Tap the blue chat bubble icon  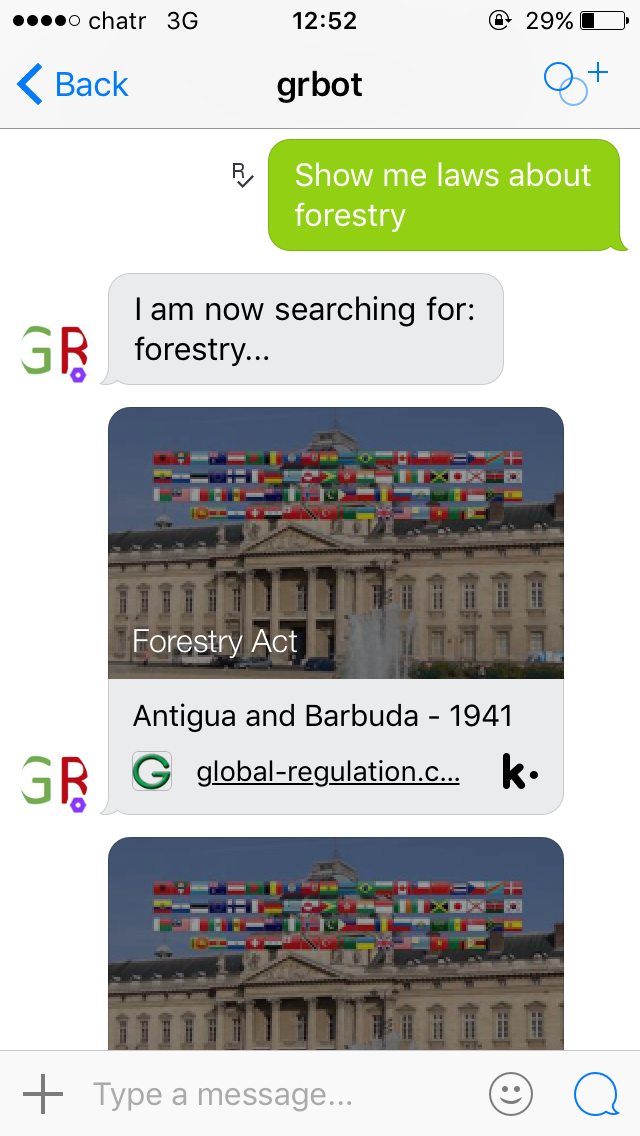597,1093
